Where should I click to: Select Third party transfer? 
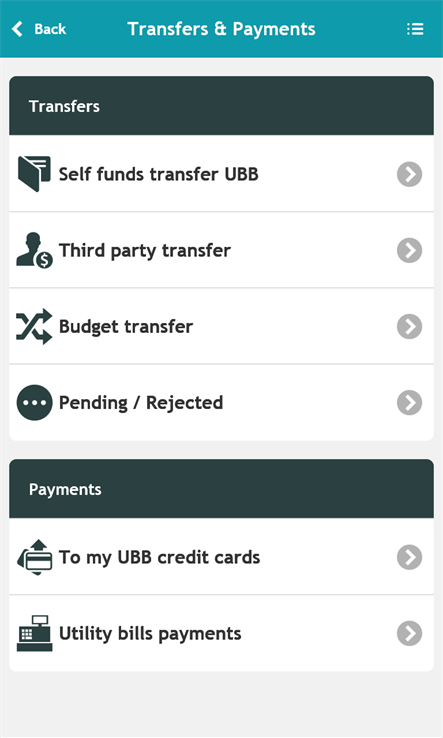(x=221, y=250)
